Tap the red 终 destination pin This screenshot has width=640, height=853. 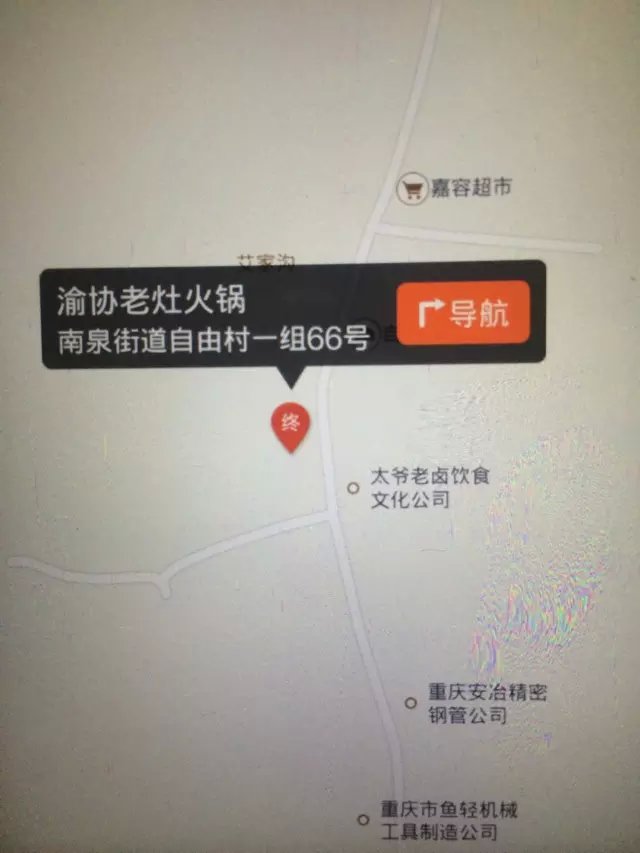[291, 424]
